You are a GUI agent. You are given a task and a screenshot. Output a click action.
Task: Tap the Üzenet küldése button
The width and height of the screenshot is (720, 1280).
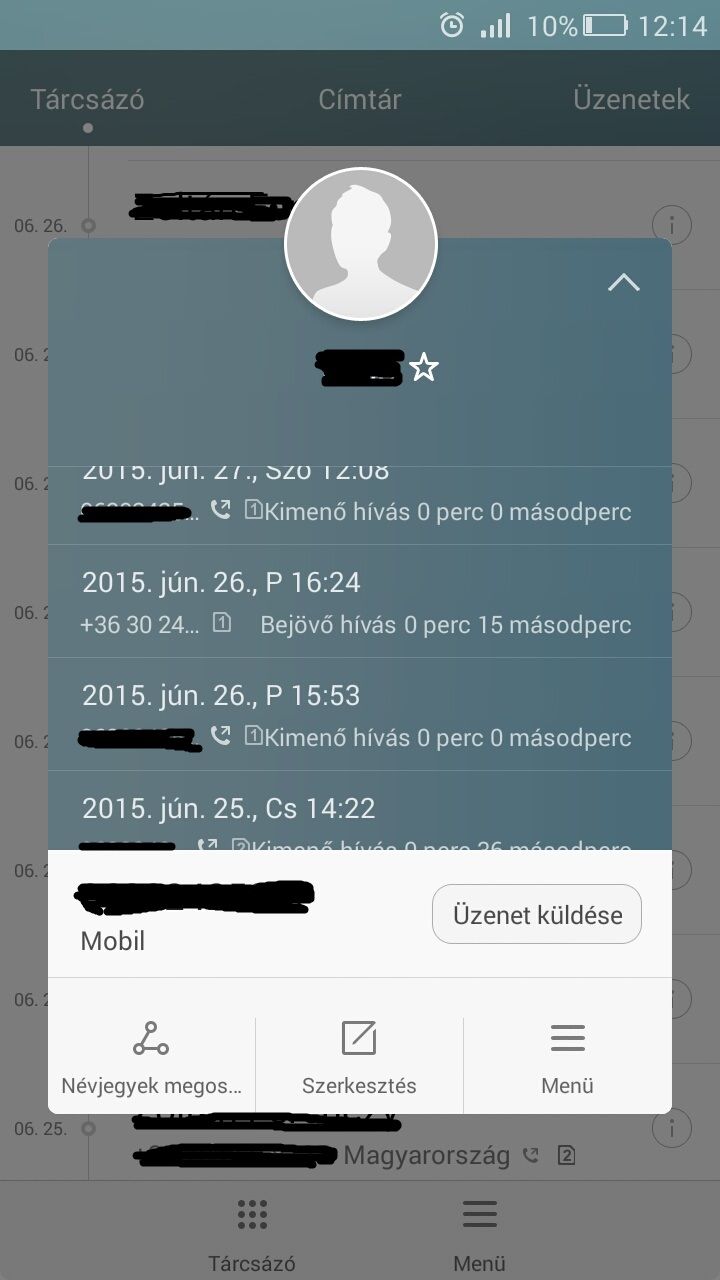click(536, 914)
